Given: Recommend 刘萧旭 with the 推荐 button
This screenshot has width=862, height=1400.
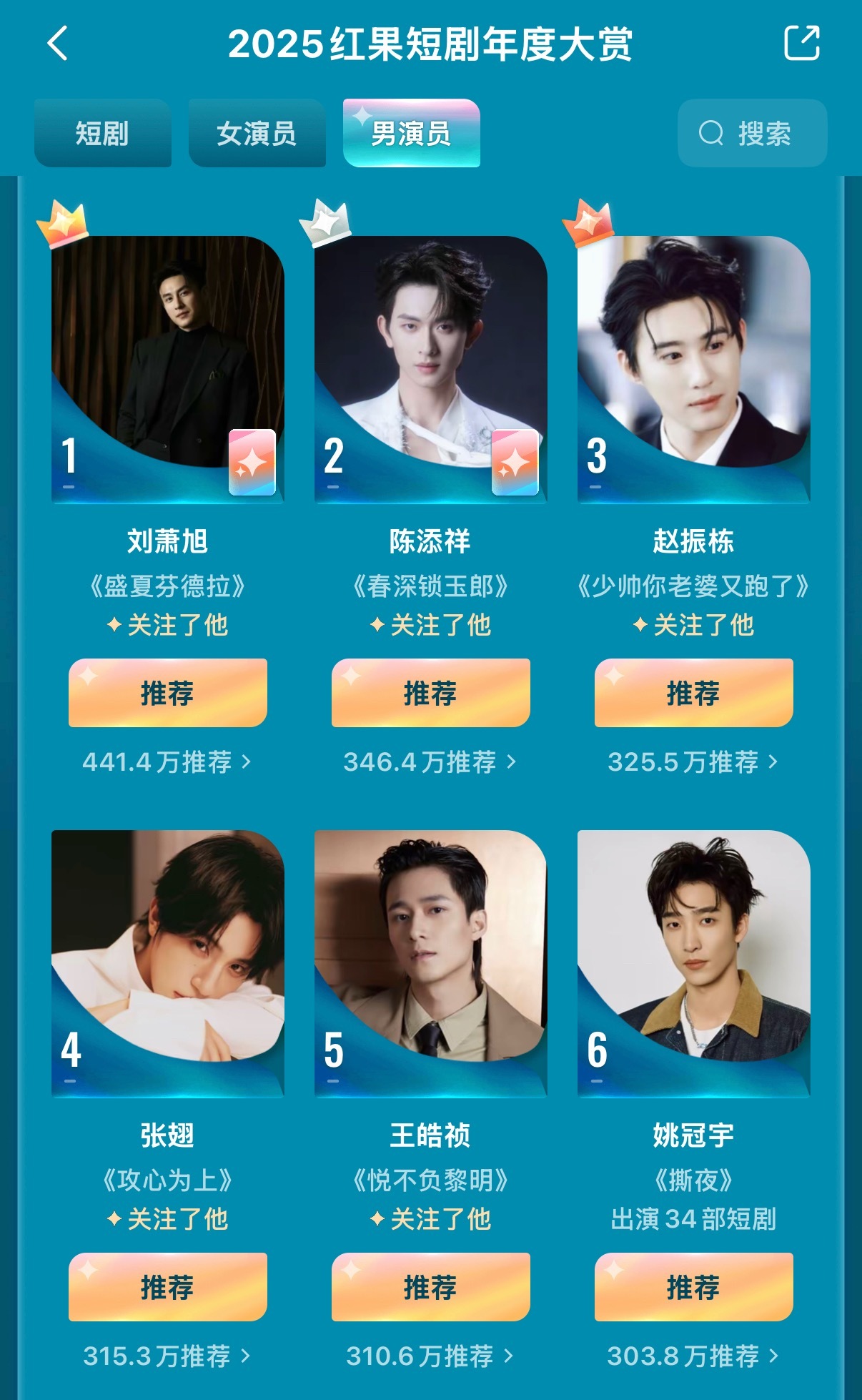Looking at the screenshot, I should click(x=167, y=693).
